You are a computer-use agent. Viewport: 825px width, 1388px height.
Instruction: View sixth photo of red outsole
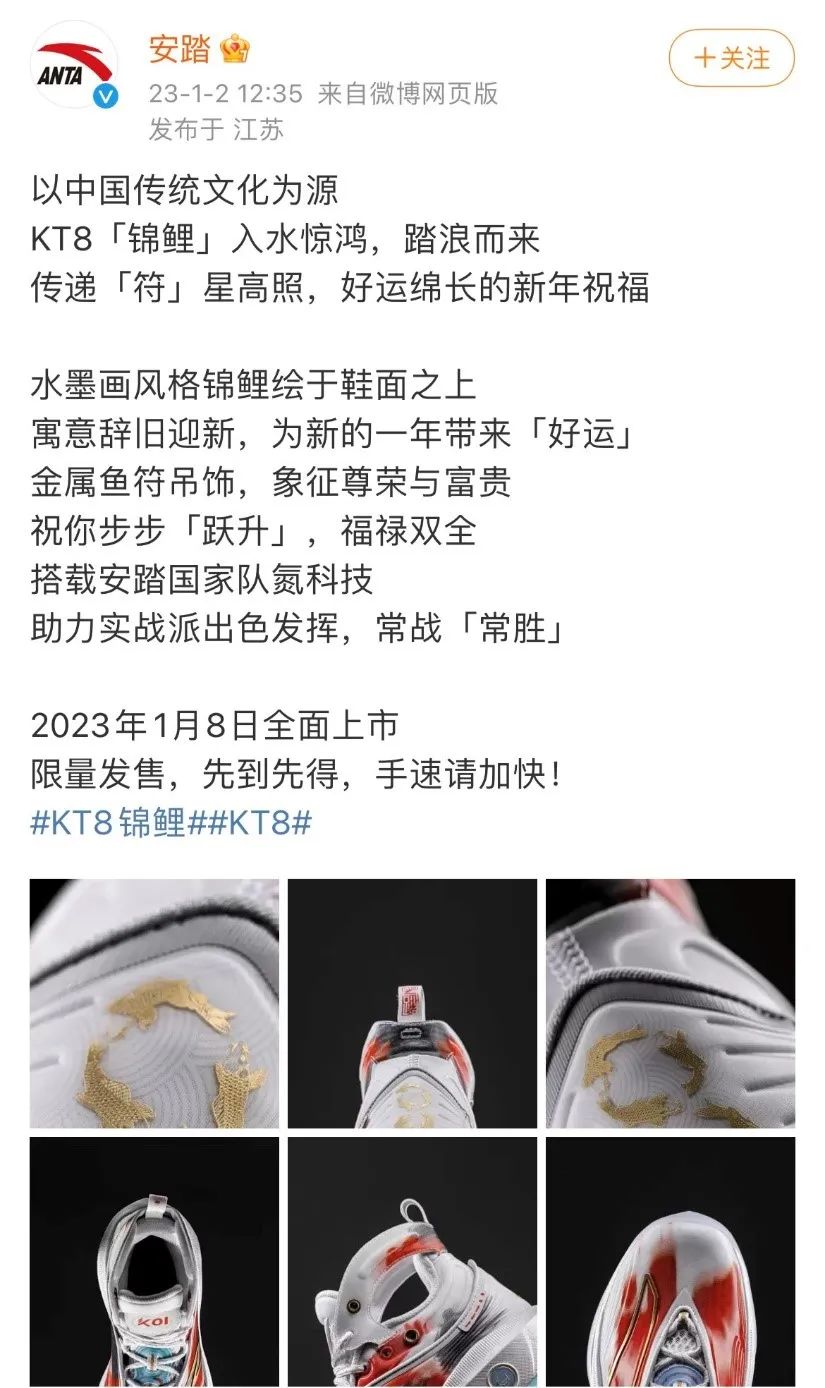tap(670, 1262)
